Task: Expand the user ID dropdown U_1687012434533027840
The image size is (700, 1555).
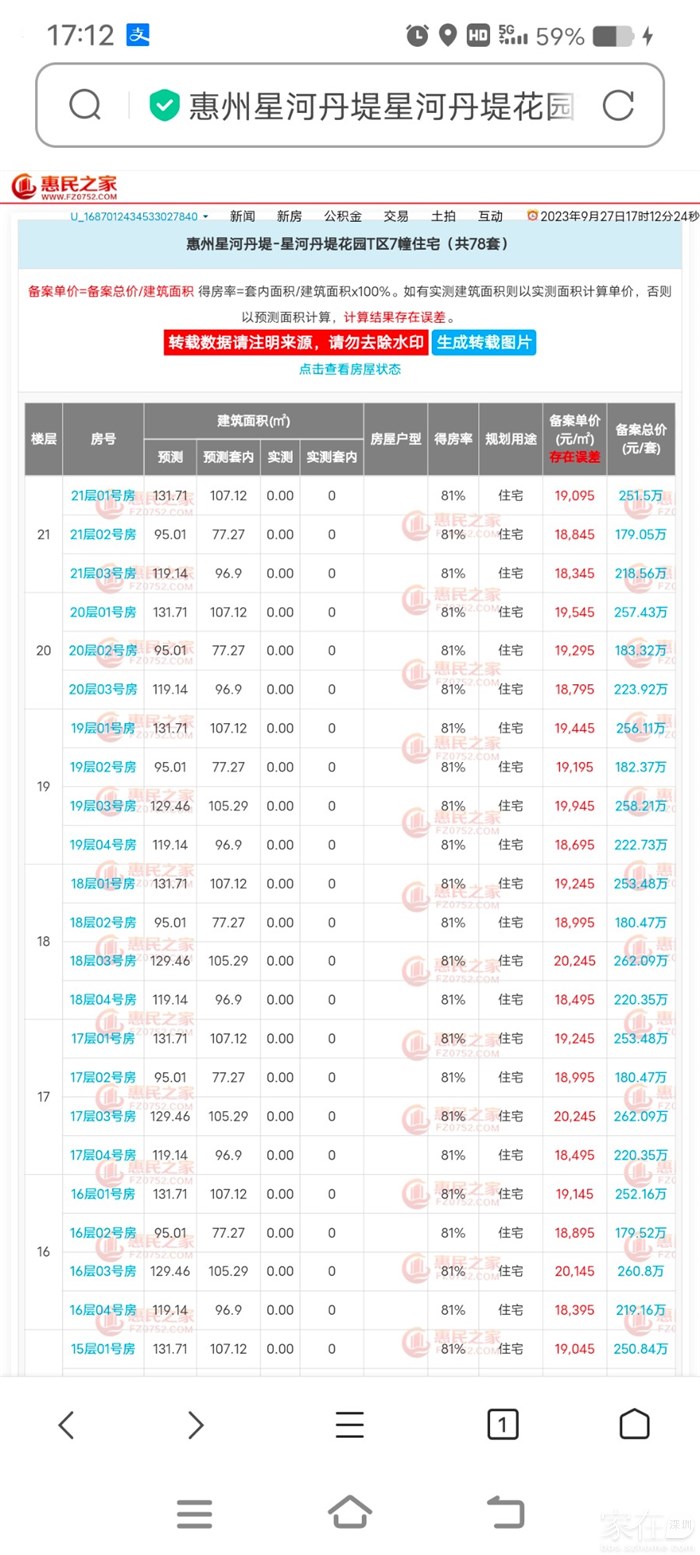Action: 138,216
